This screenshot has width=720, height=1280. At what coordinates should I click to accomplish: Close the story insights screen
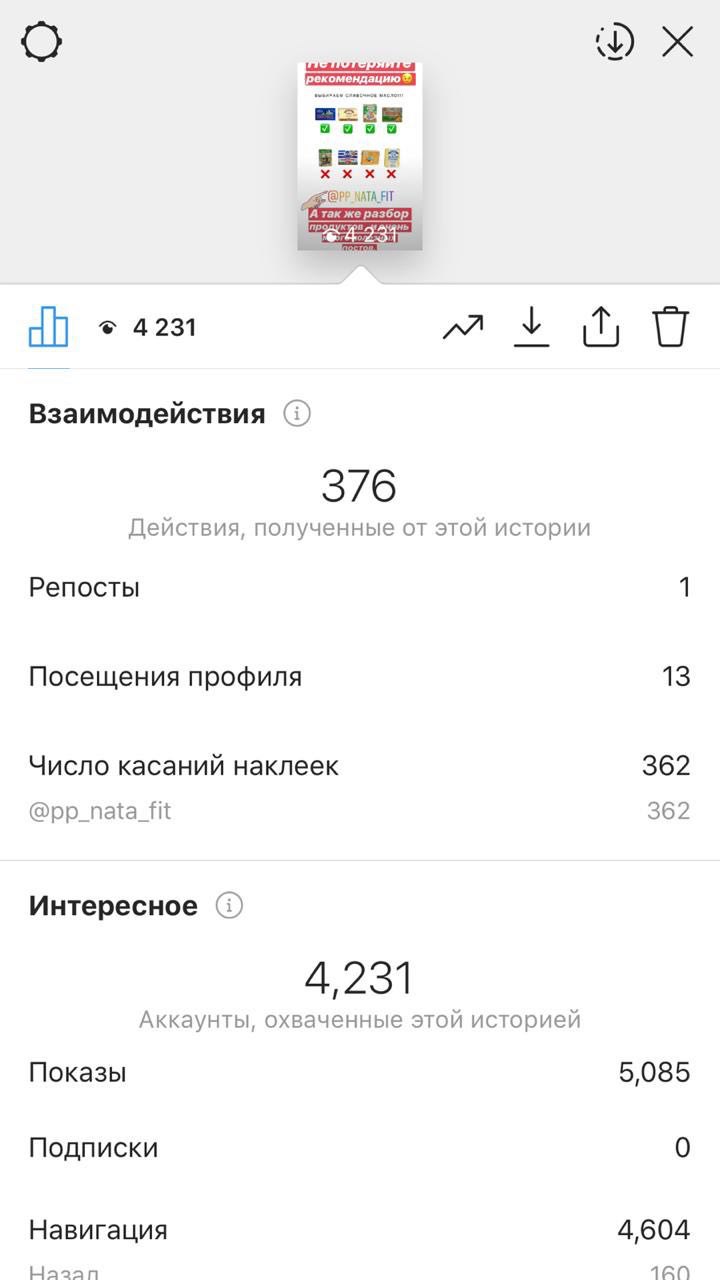click(678, 42)
